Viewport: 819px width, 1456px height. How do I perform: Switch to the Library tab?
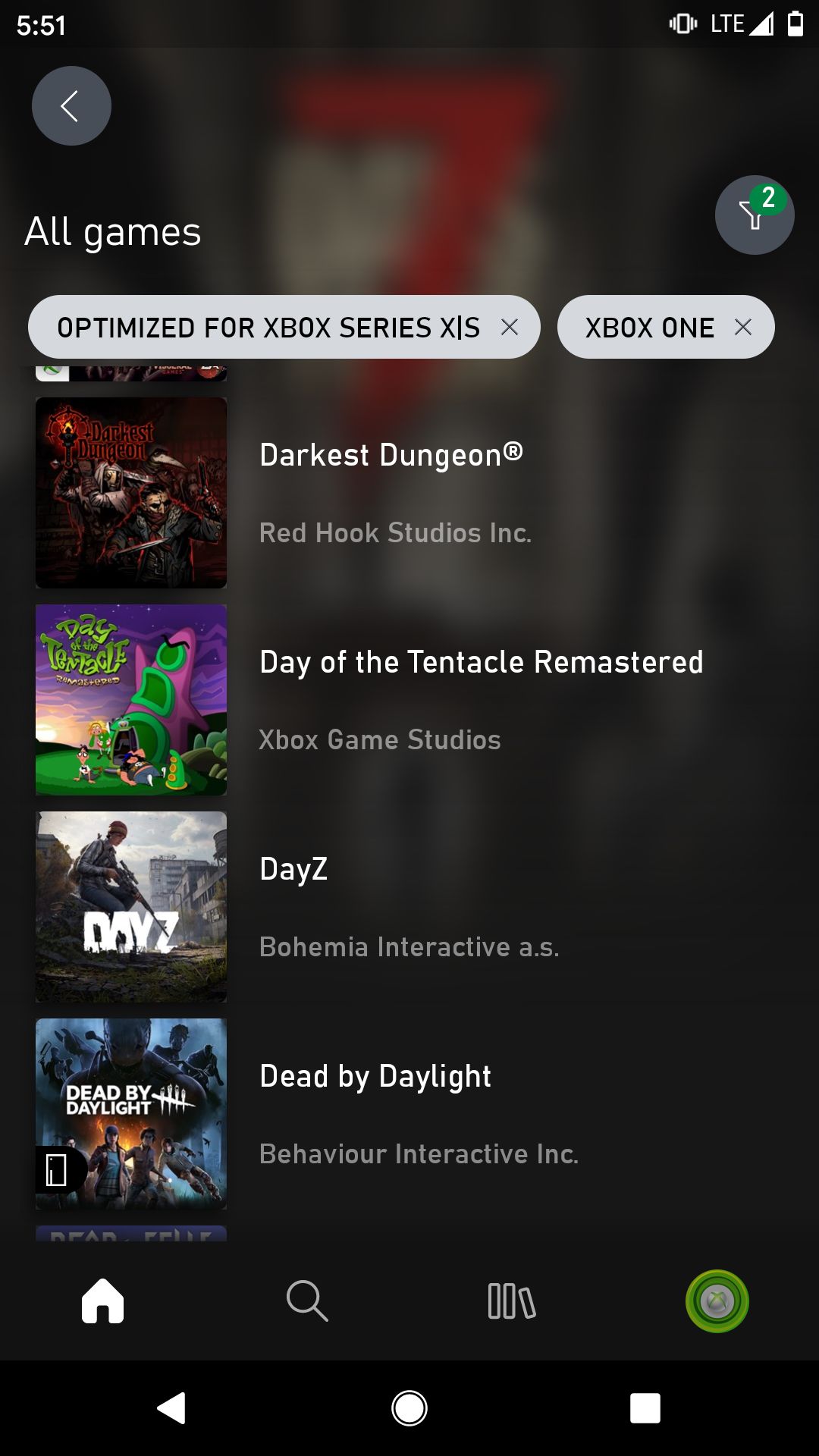512,1301
